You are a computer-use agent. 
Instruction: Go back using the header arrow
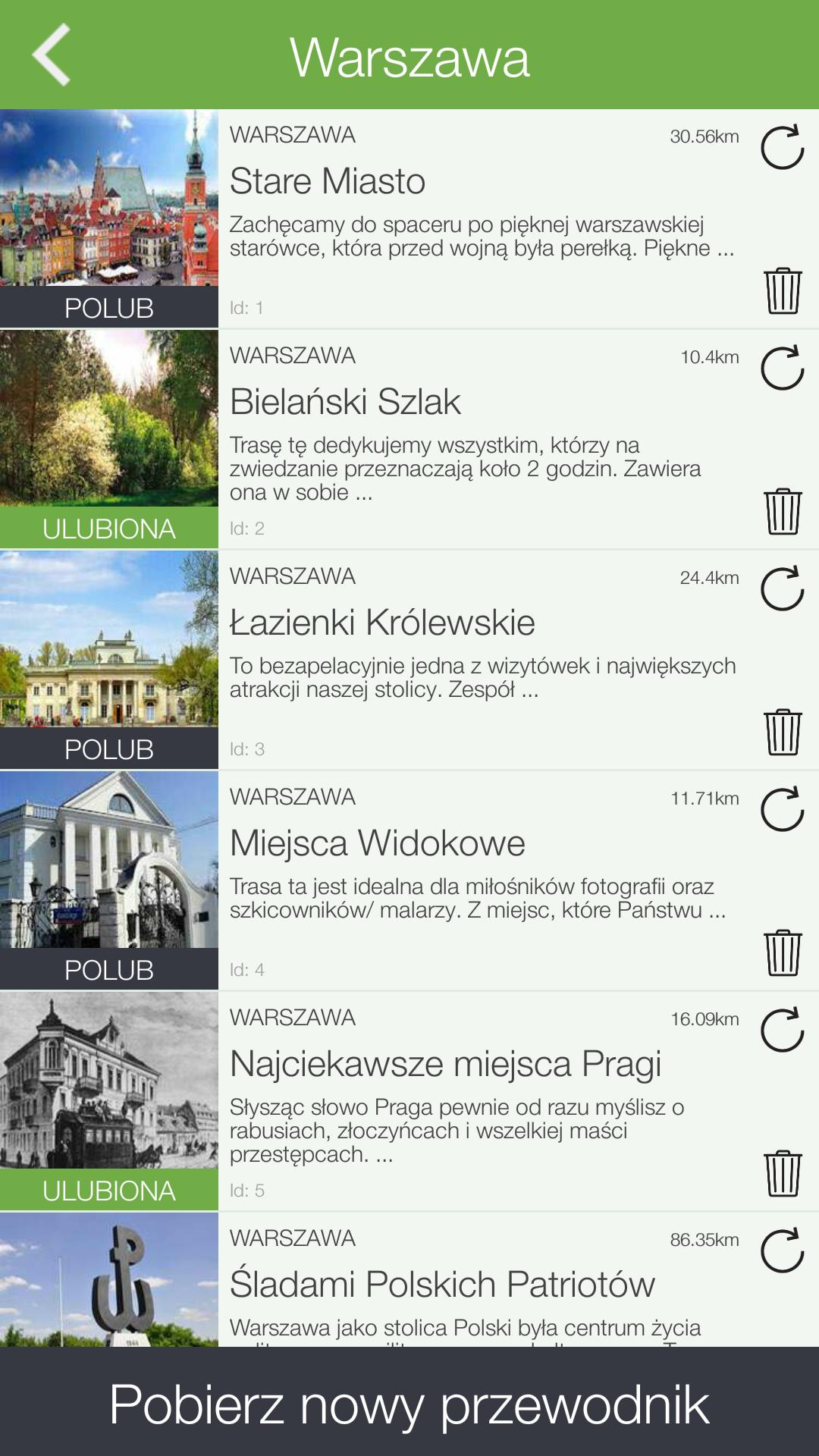[52, 55]
